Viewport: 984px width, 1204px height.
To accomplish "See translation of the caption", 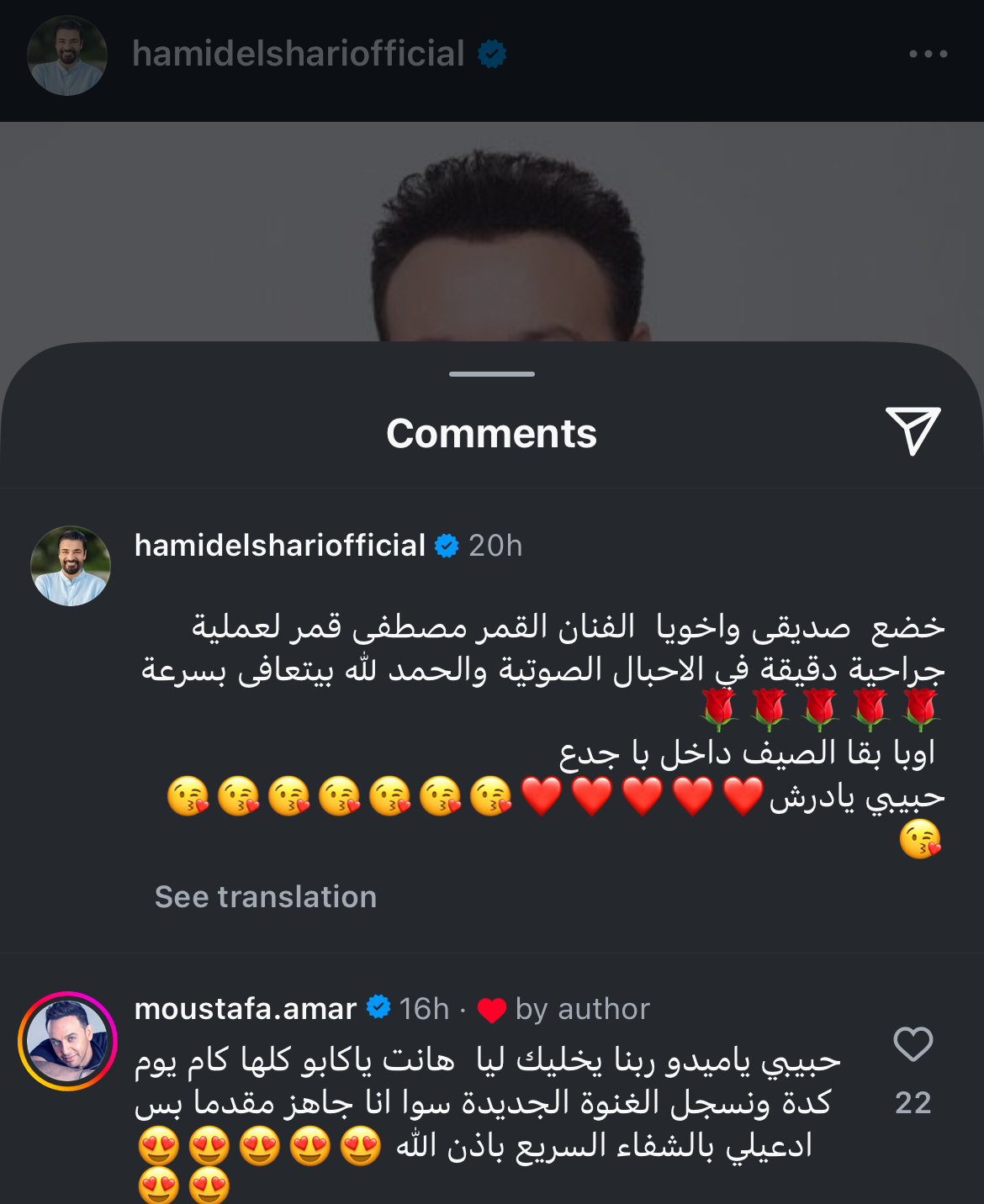I will (266, 897).
